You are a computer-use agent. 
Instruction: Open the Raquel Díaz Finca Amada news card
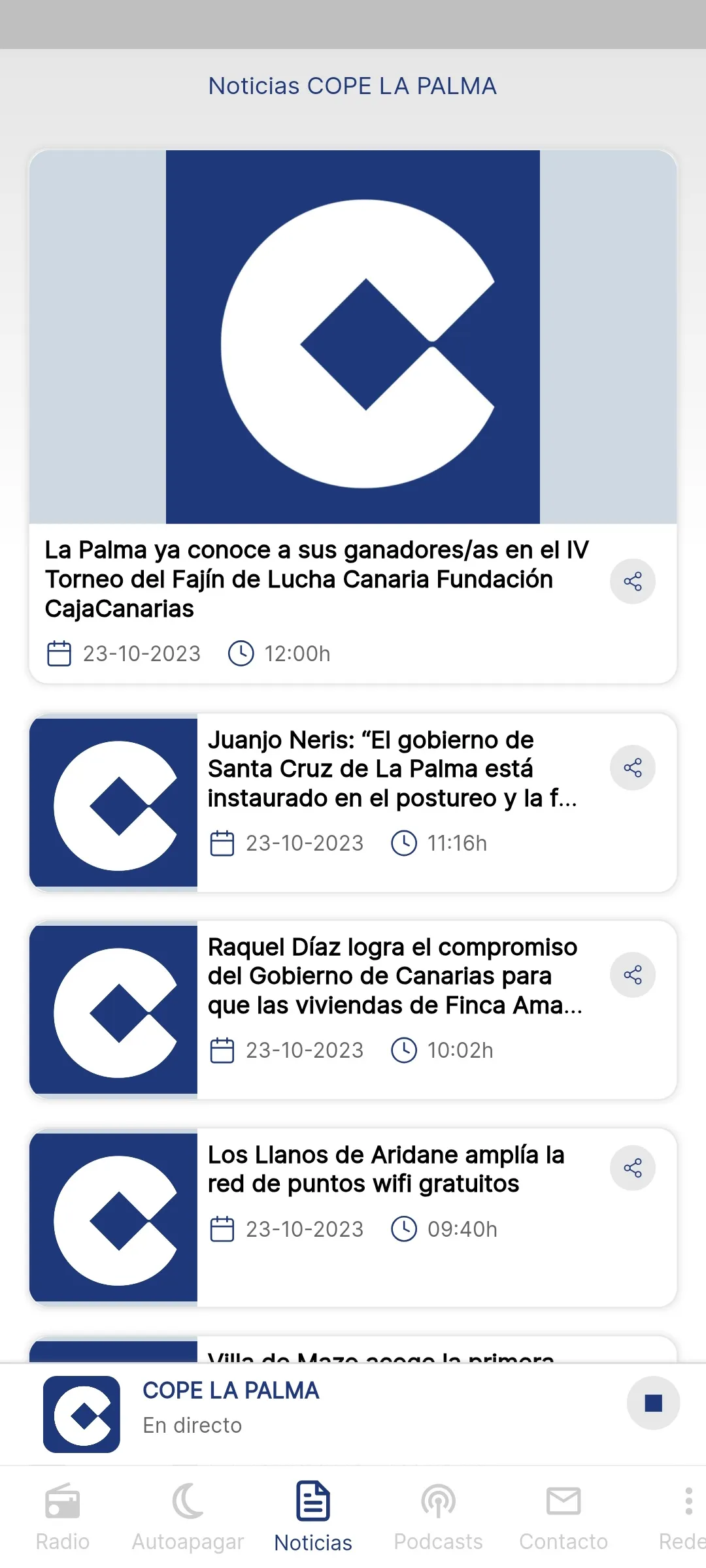[x=353, y=1010]
